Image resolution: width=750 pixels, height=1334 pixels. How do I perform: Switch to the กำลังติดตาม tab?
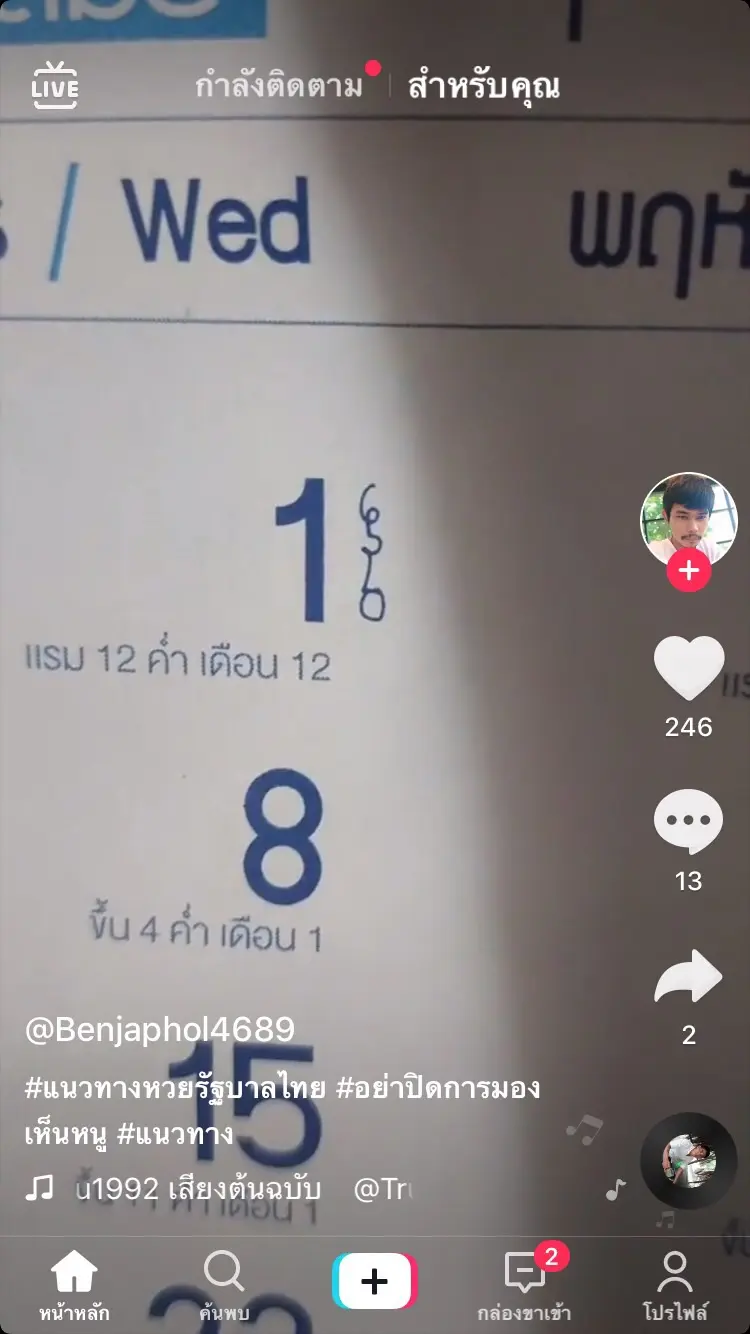(279, 86)
